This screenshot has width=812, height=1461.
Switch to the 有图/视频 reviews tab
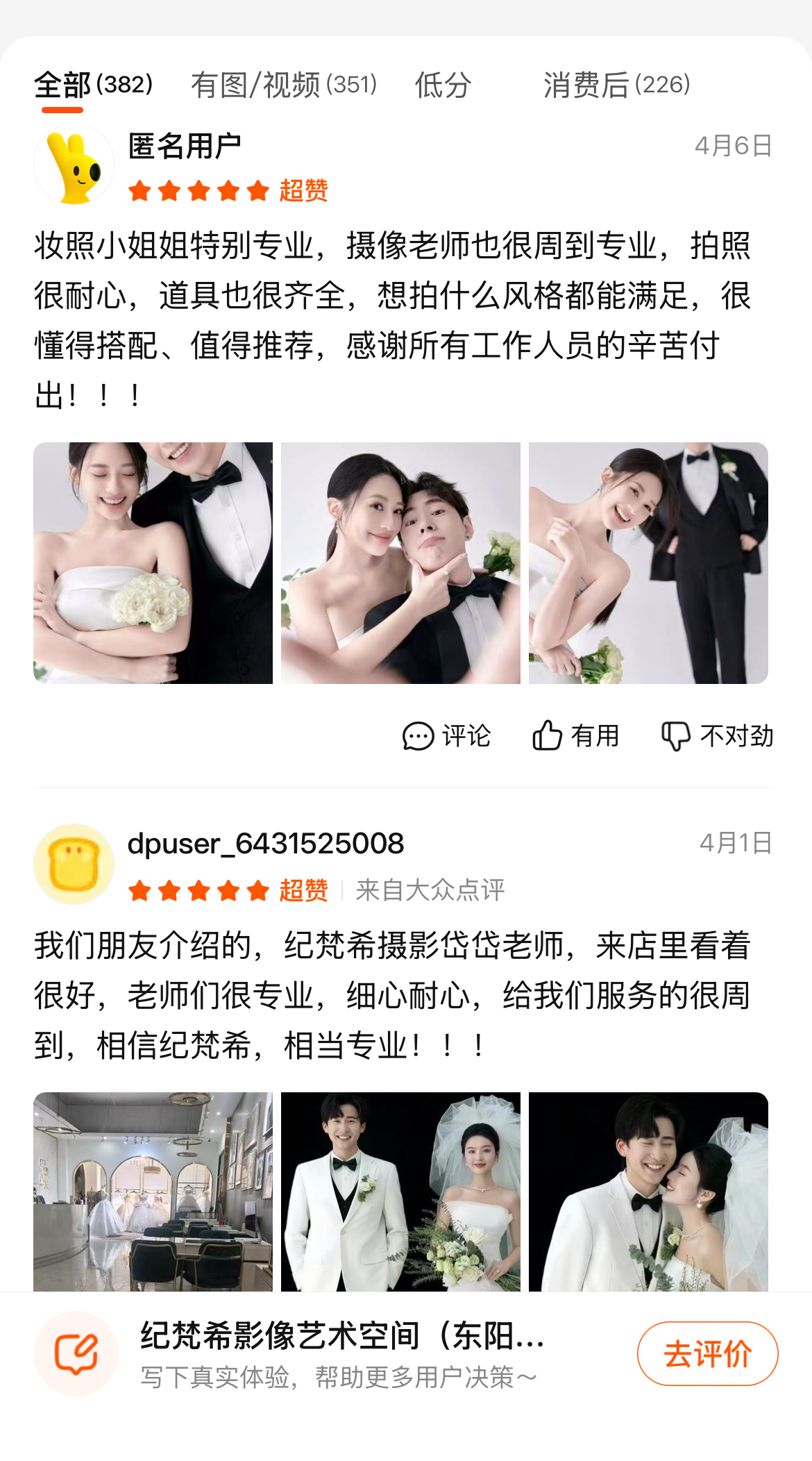284,85
